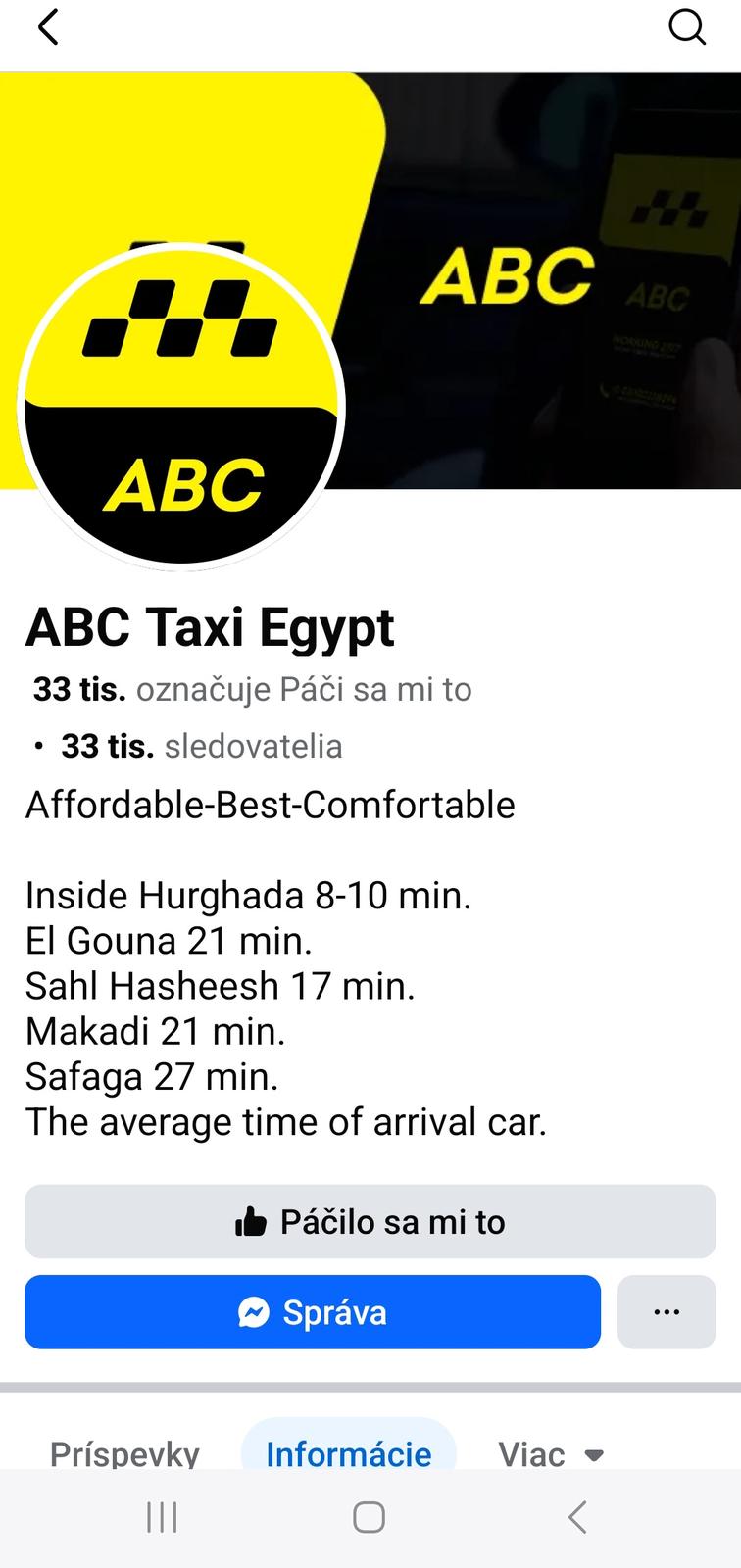The height and width of the screenshot is (1568, 741).
Task: Go to the device home screen
Action: point(370,1517)
